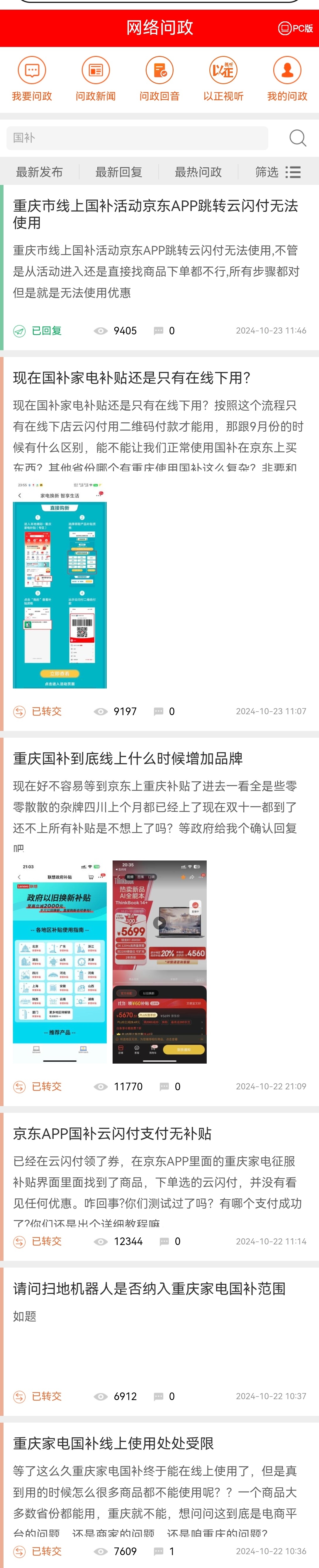Focus the 国补 search field
The width and height of the screenshot is (319, 1568).
click(137, 138)
